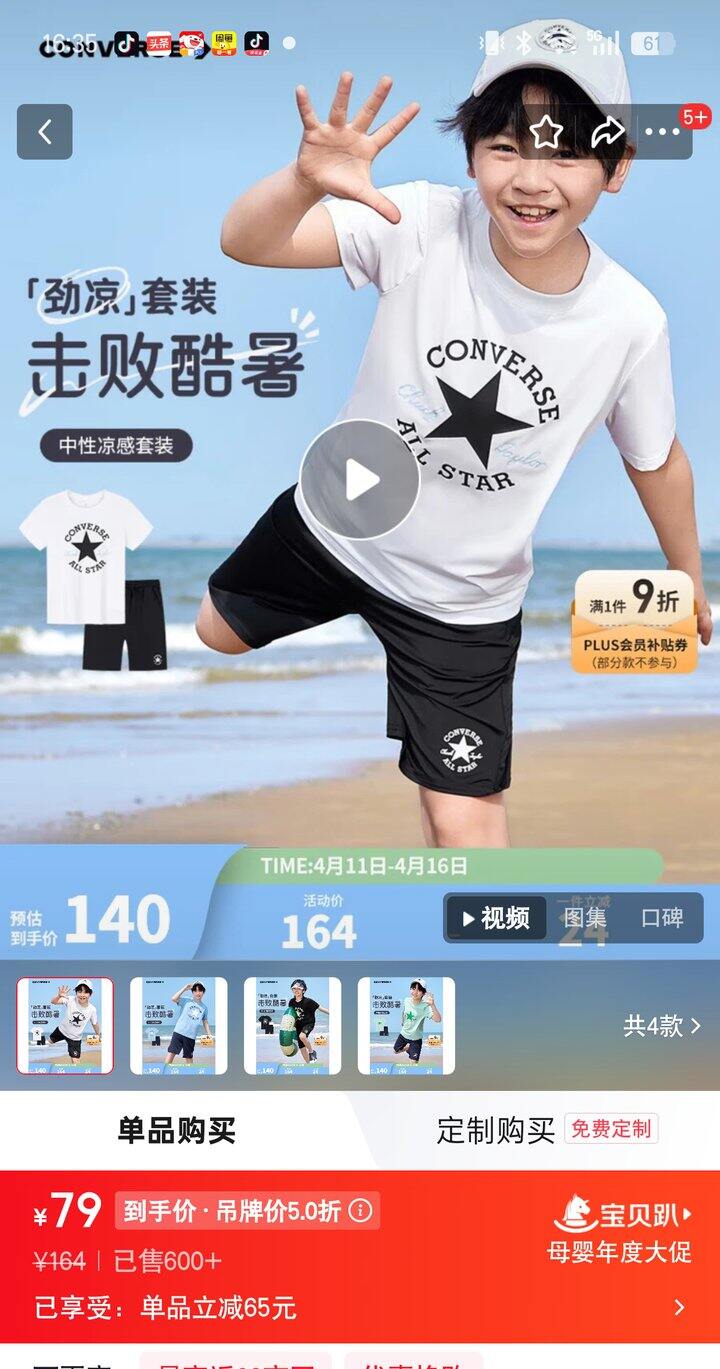
Task: Switch to the 图集 tab
Action: (585, 918)
